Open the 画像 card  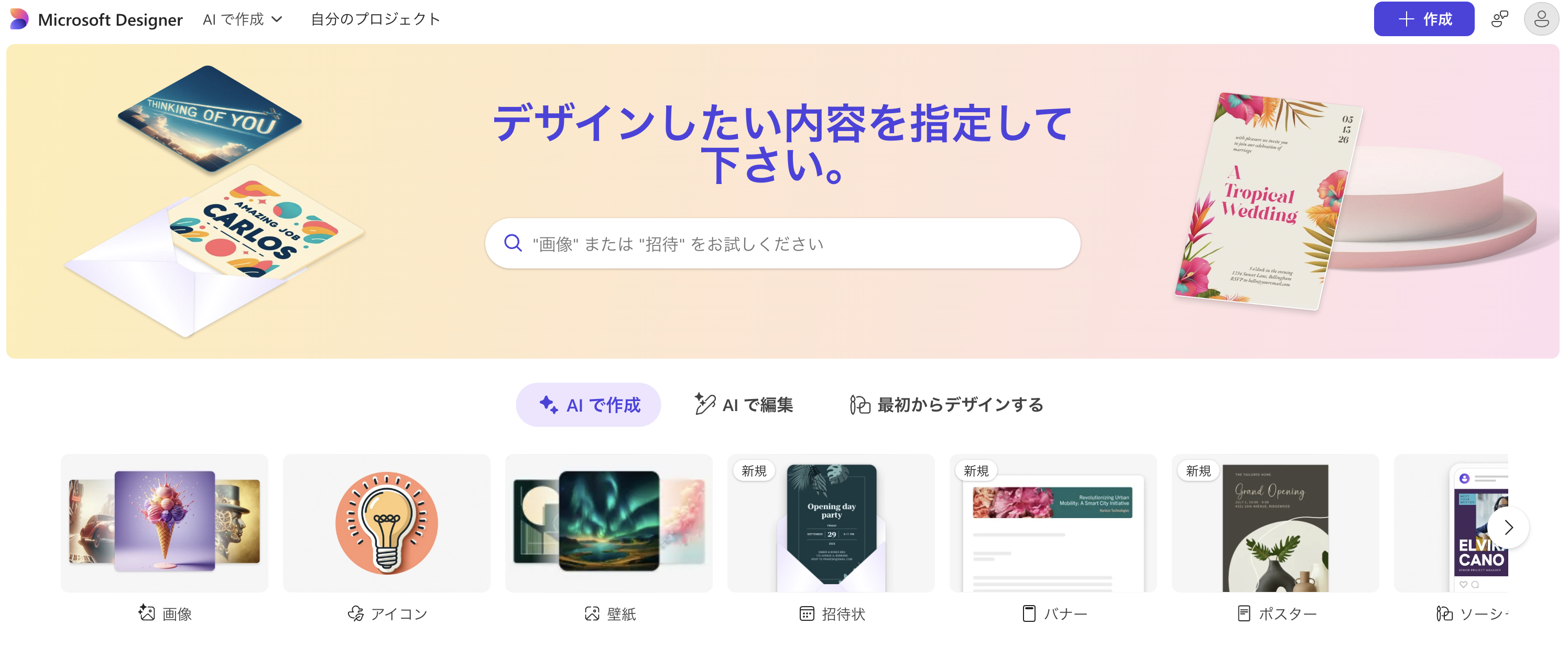point(165,523)
